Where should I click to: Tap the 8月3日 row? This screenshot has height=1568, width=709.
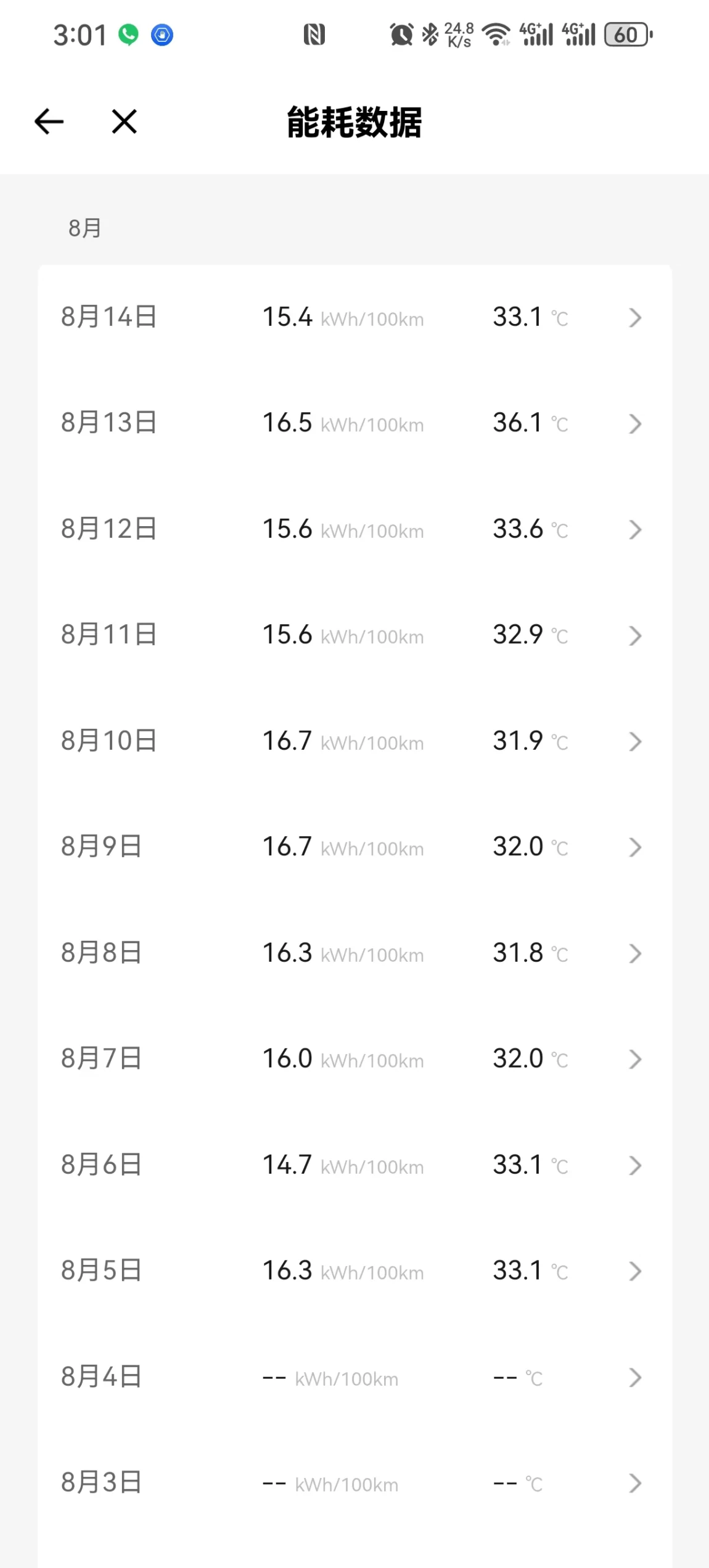click(x=354, y=1483)
